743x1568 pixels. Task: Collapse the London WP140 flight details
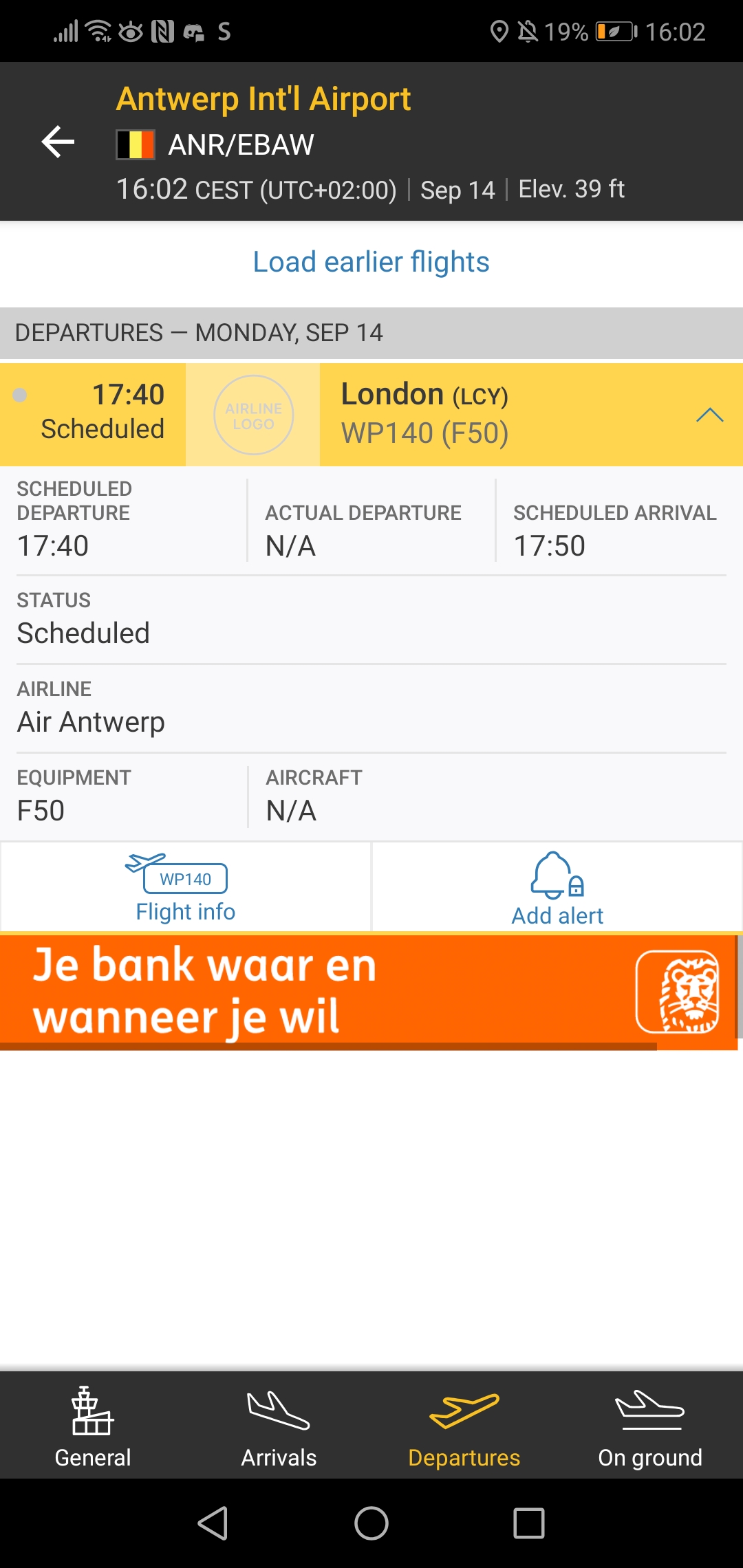[x=709, y=415]
